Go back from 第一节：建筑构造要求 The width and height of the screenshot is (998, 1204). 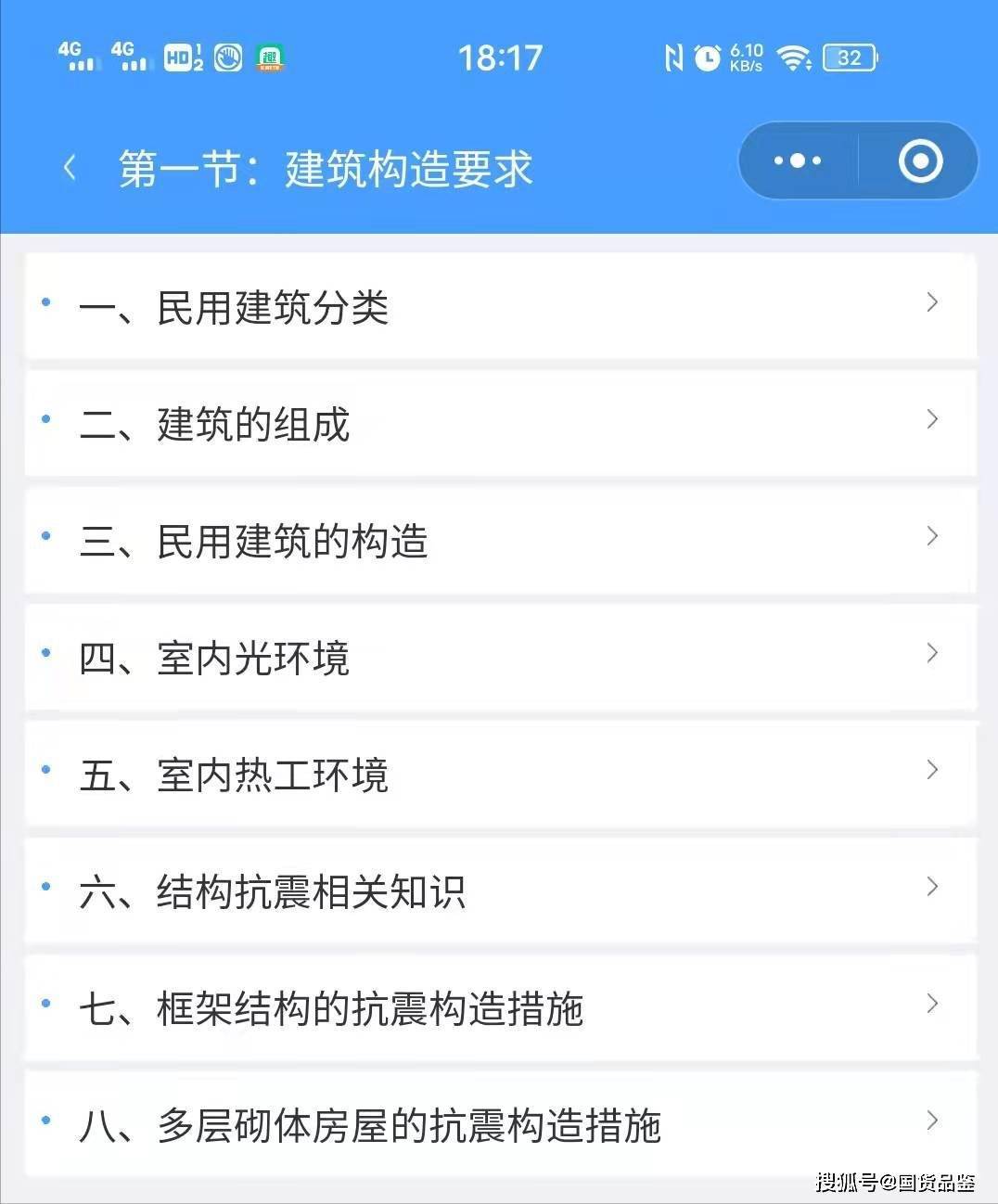70,168
